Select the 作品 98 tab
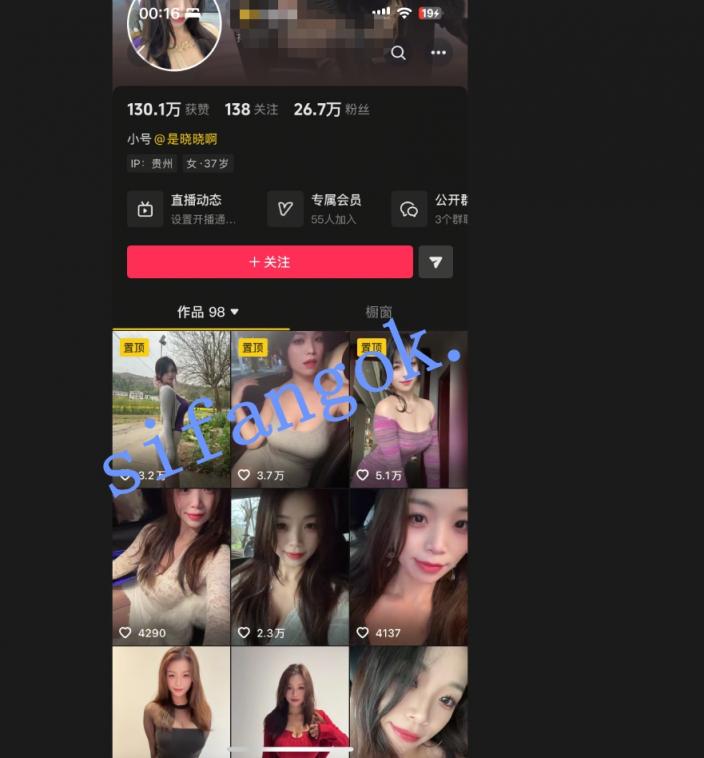The height and width of the screenshot is (758, 704). [207, 312]
